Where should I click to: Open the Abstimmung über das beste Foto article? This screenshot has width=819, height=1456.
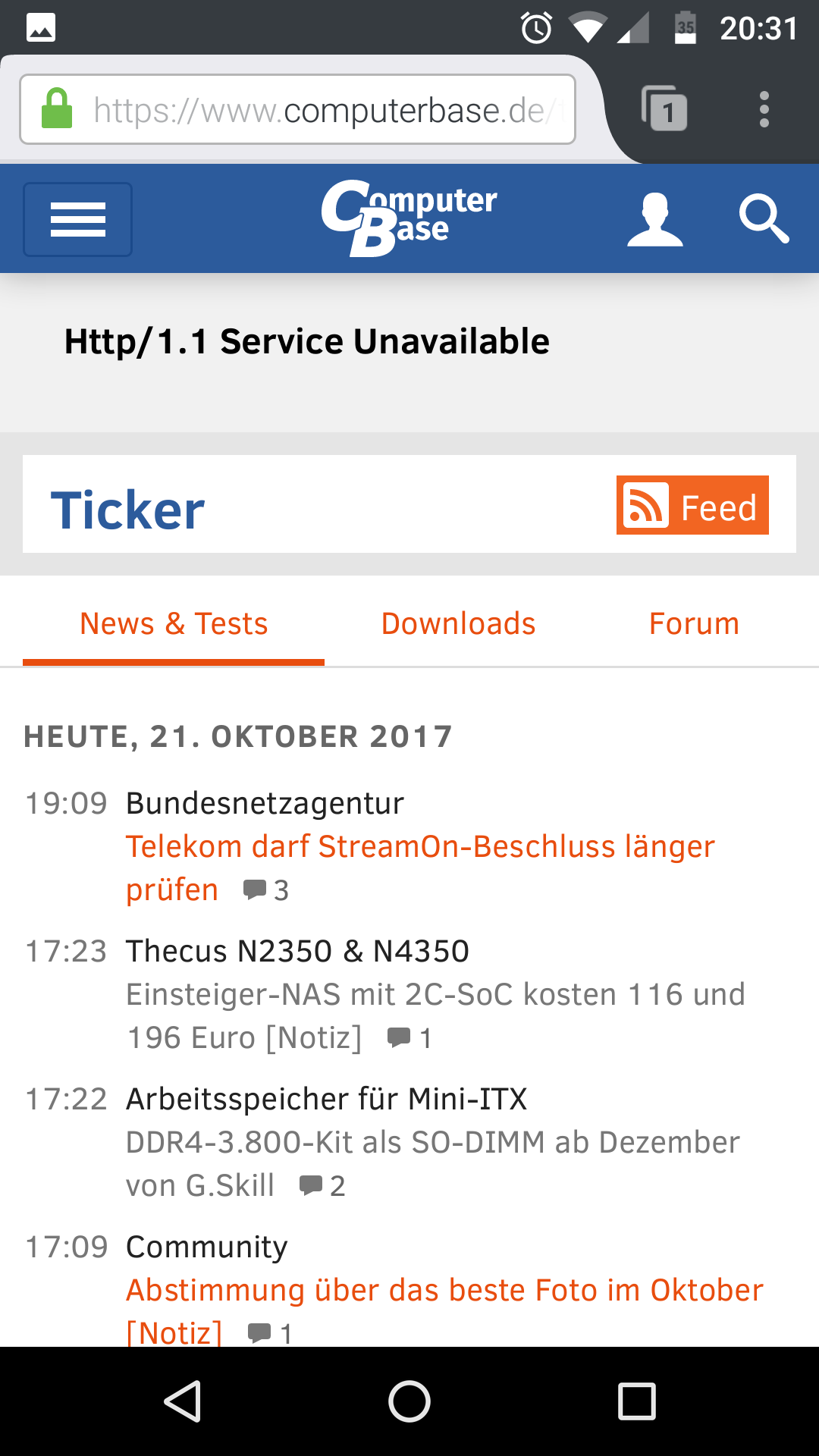444,1291
